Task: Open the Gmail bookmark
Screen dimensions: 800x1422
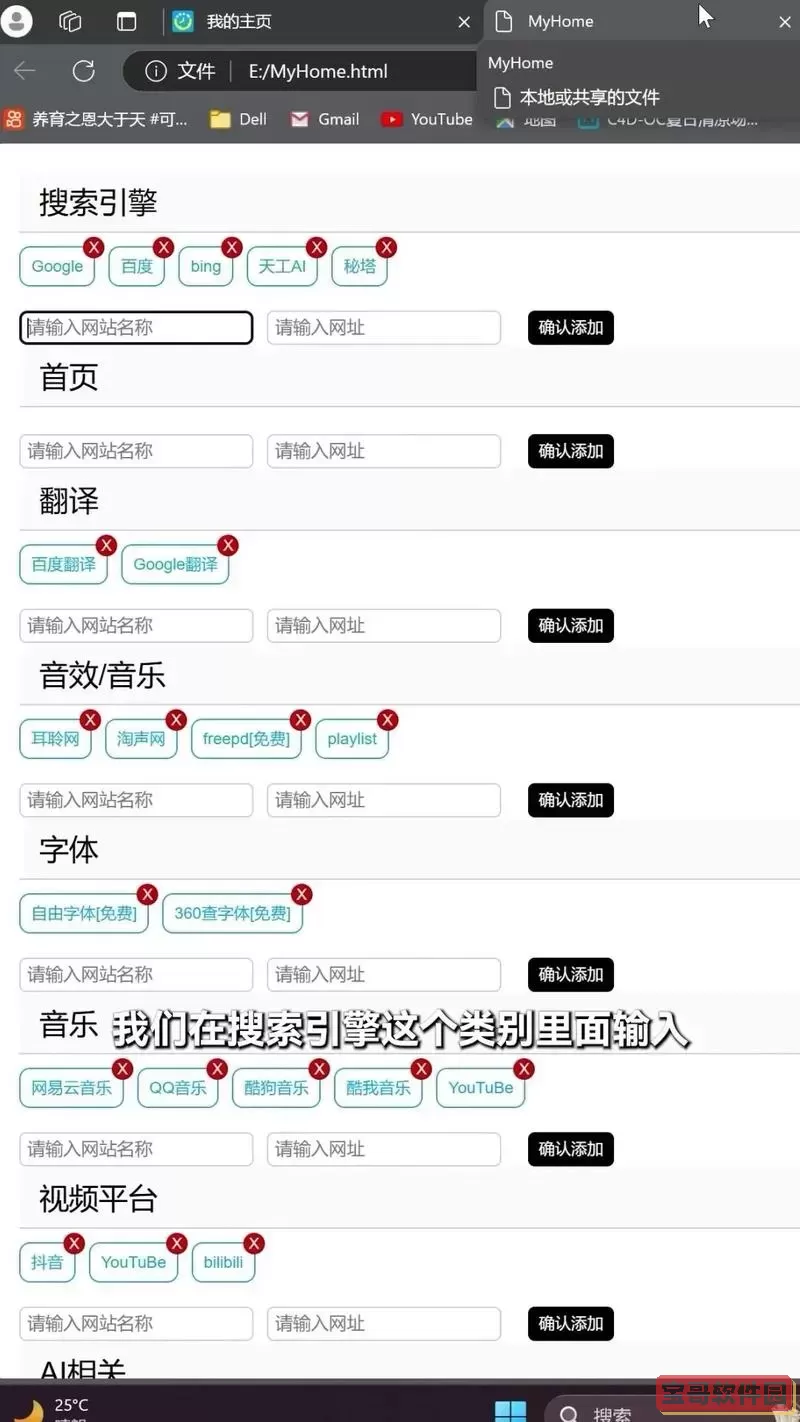Action: pos(325,119)
